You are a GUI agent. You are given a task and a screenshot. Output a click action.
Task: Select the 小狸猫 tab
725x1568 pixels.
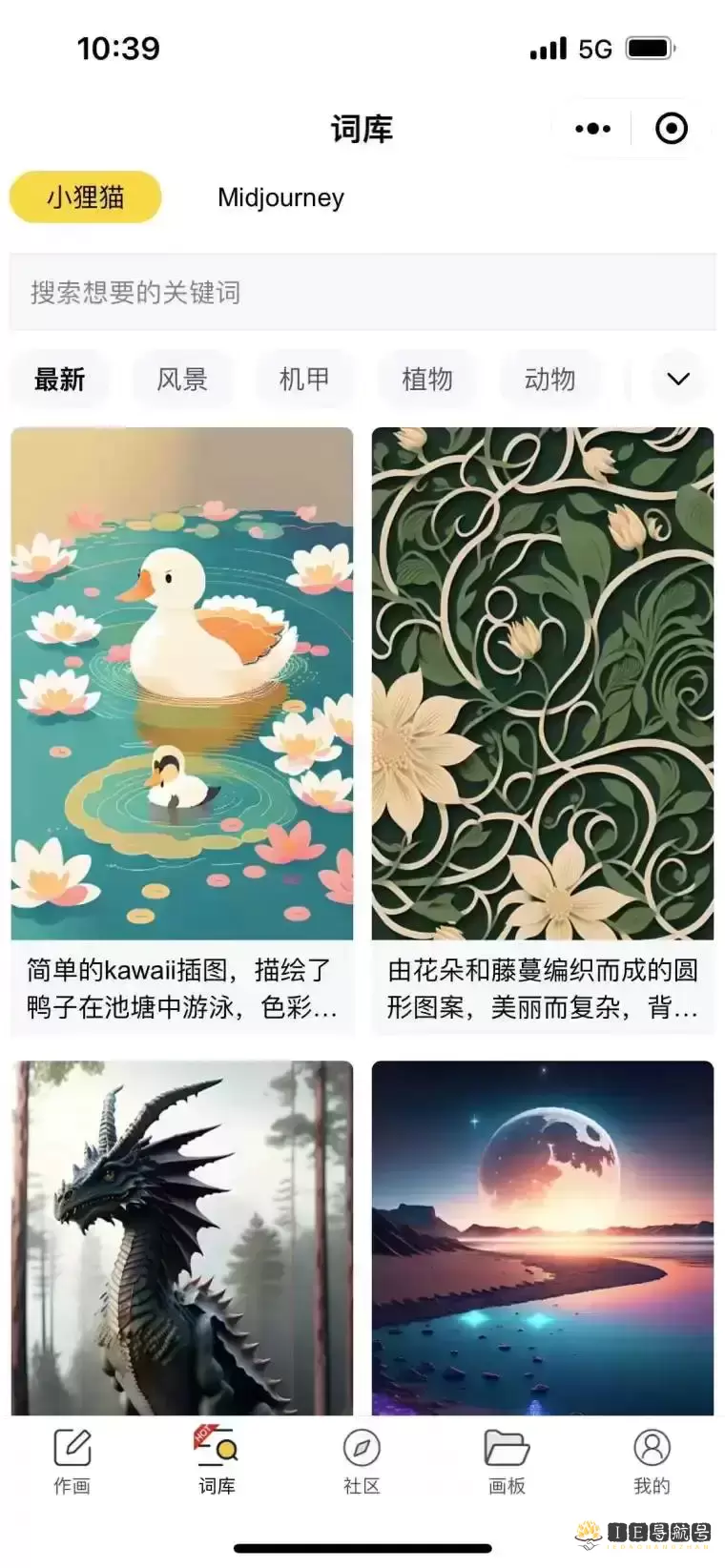click(85, 196)
